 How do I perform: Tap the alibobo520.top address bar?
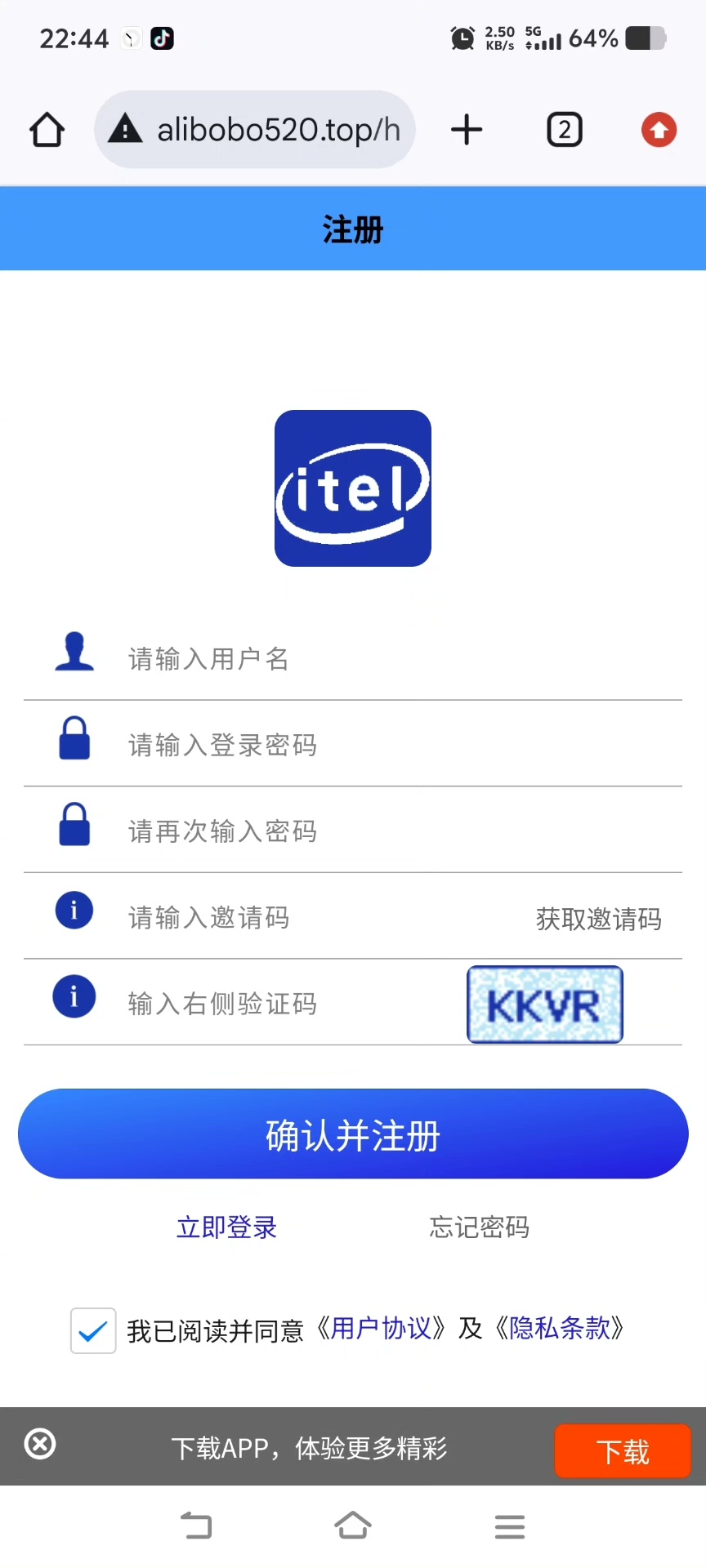click(255, 130)
